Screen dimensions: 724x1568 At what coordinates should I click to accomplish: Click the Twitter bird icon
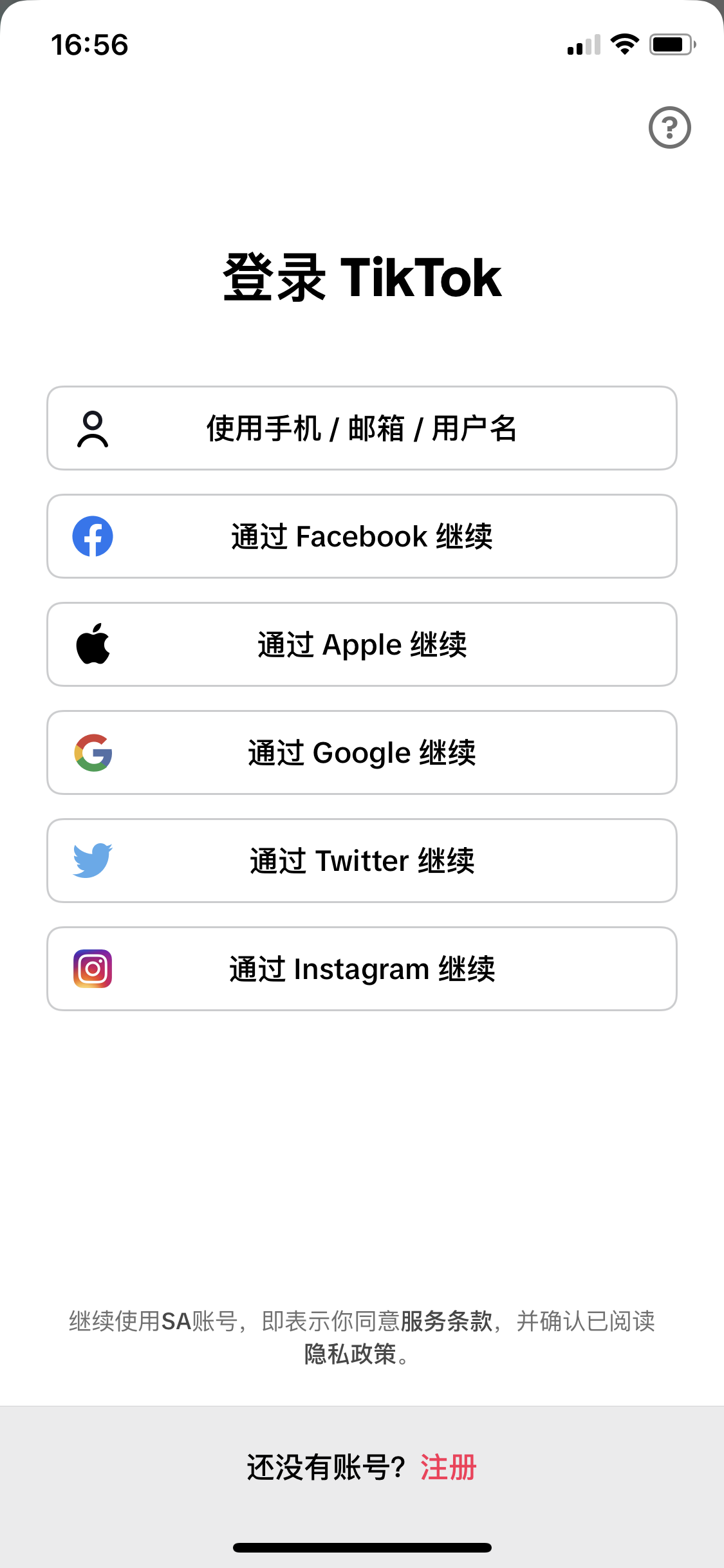[x=93, y=860]
